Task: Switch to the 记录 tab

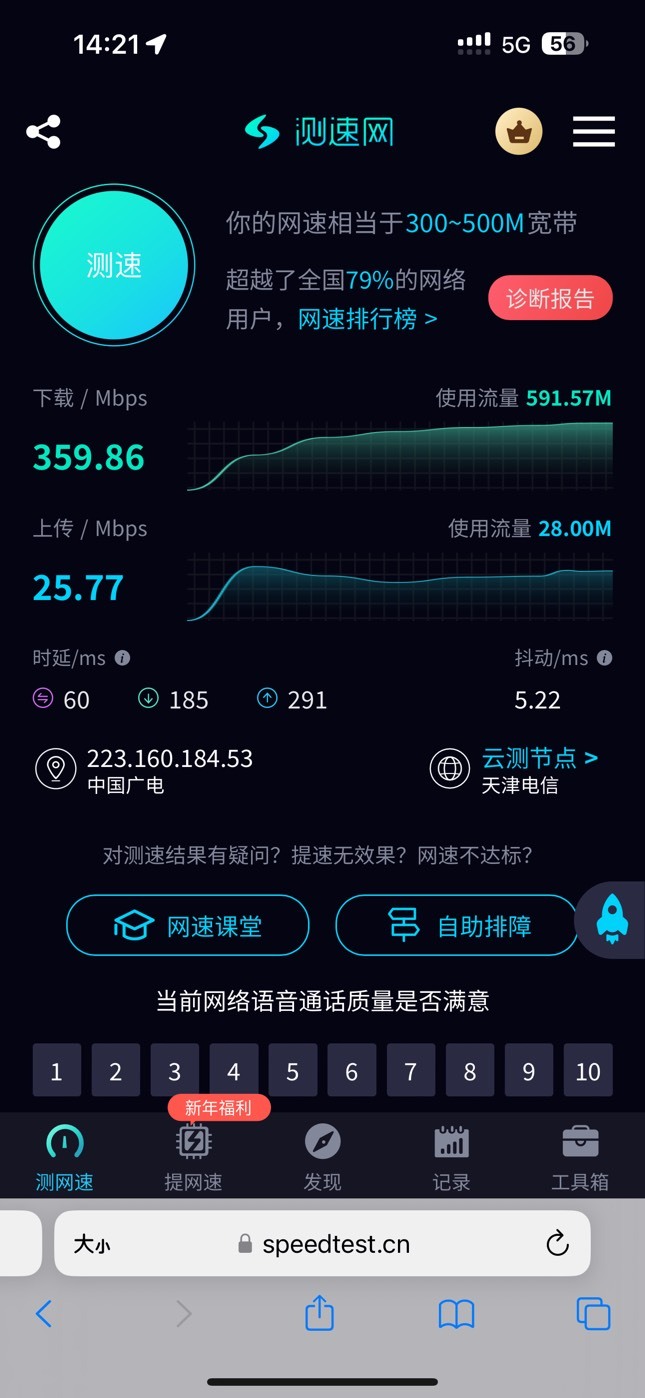Action: [451, 1157]
